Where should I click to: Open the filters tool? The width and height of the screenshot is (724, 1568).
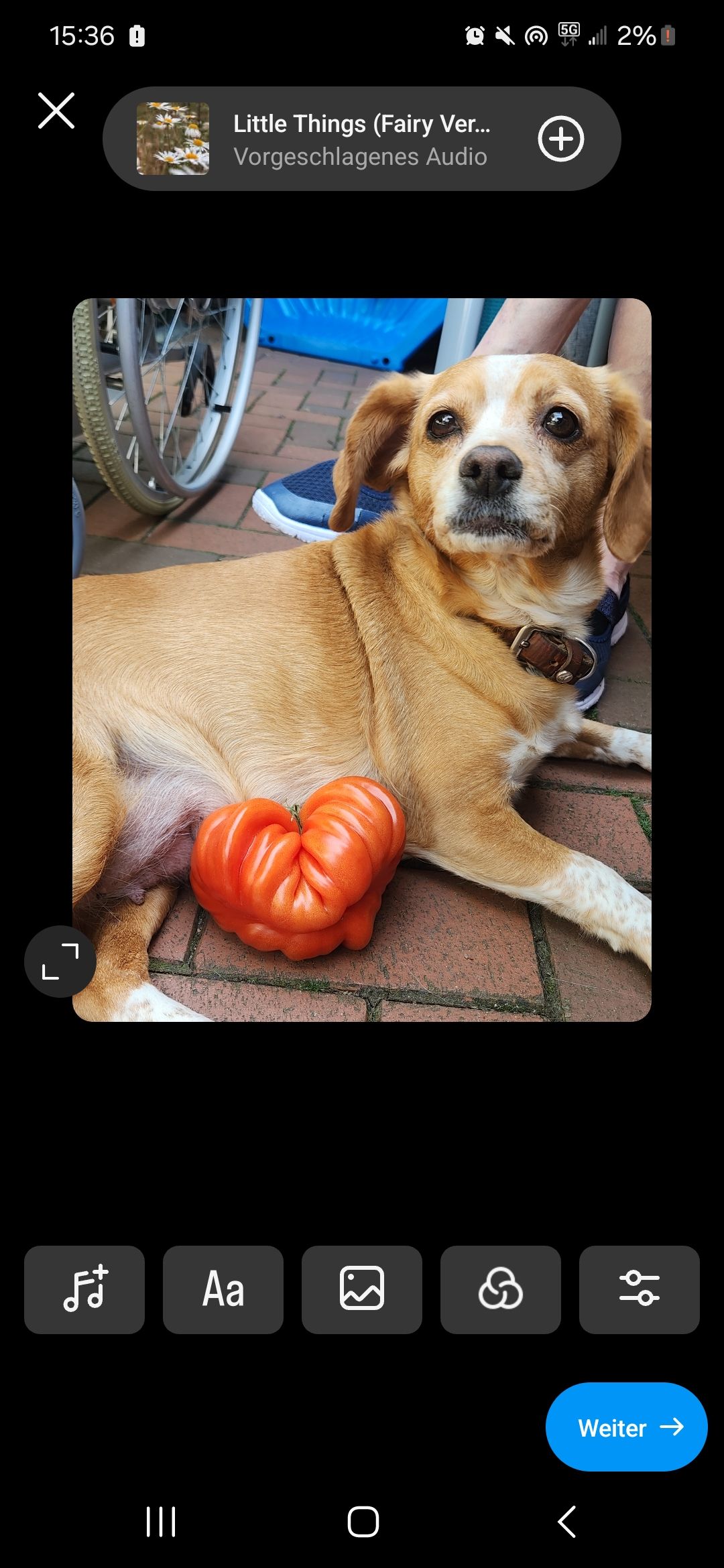pyautogui.click(x=501, y=1289)
